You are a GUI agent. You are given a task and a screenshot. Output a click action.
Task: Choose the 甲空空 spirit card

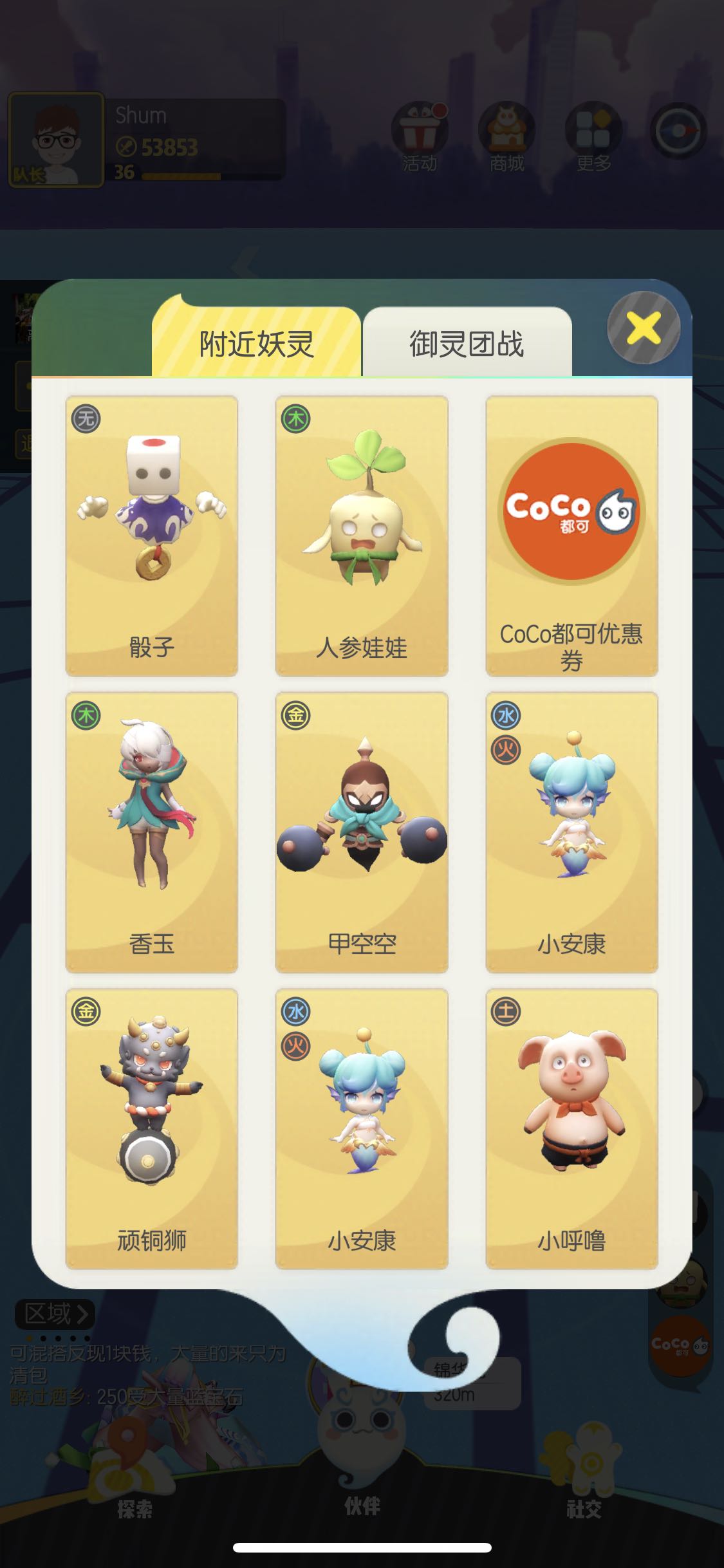(362, 832)
